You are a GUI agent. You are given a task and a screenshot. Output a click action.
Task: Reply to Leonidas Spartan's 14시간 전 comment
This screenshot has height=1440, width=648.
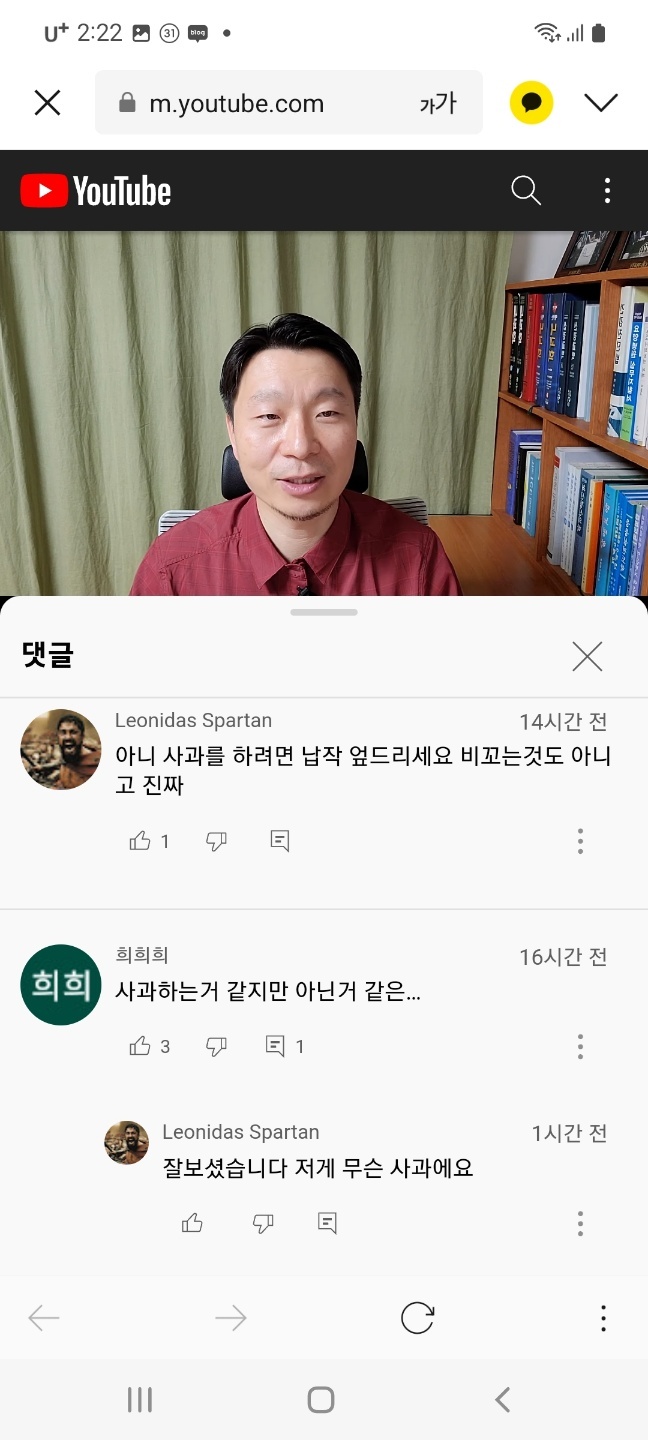[280, 841]
